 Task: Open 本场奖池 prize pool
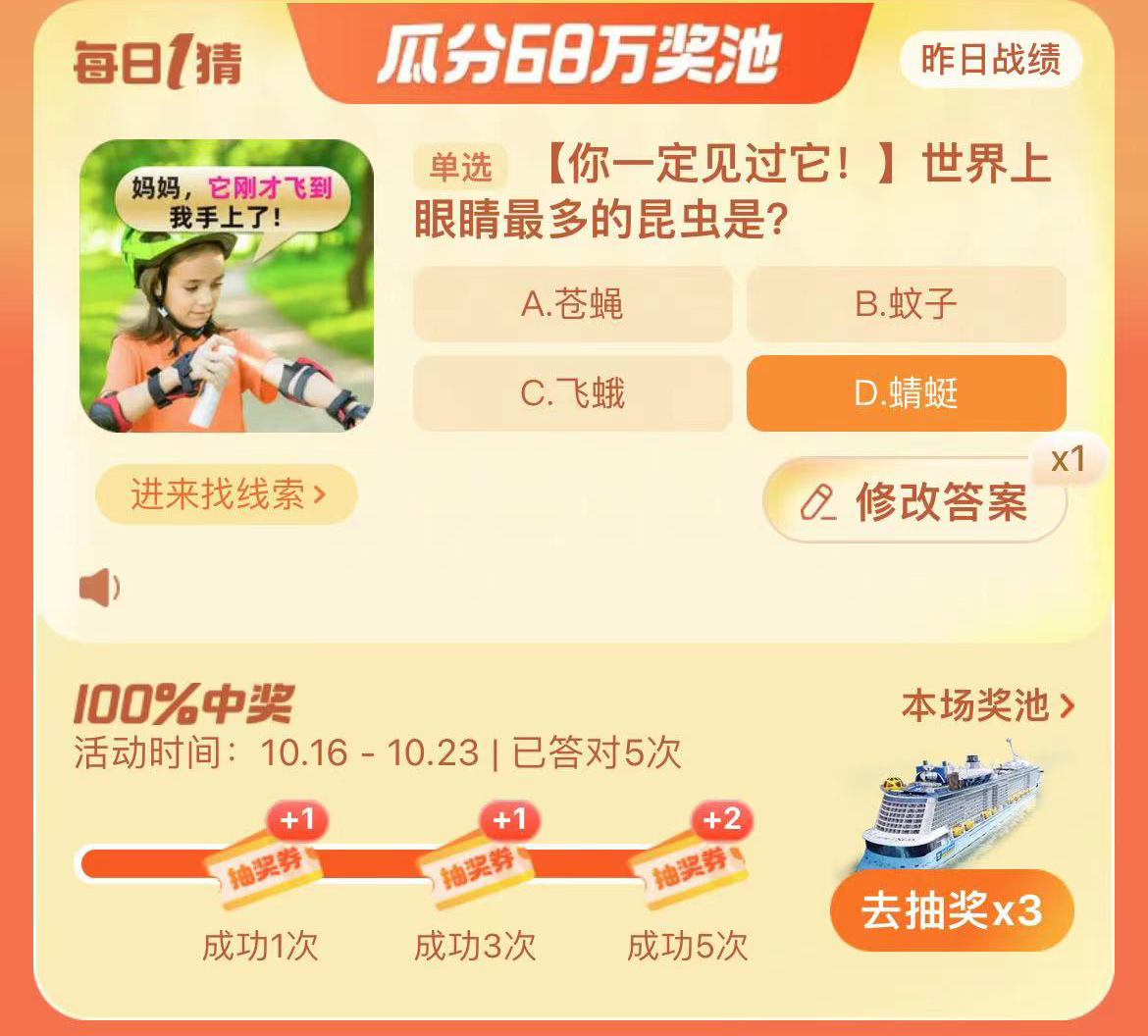point(987,705)
